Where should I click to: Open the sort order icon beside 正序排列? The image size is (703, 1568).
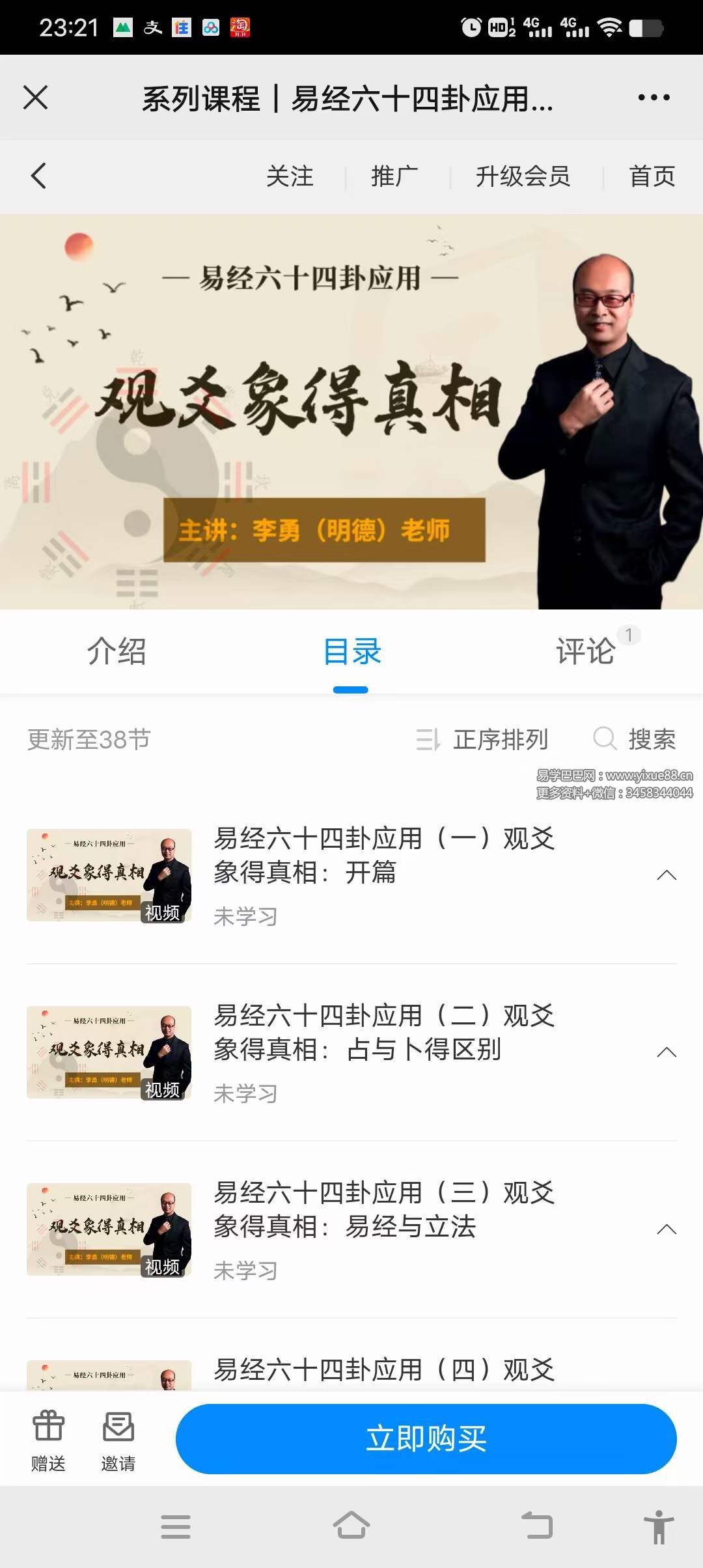tap(428, 740)
